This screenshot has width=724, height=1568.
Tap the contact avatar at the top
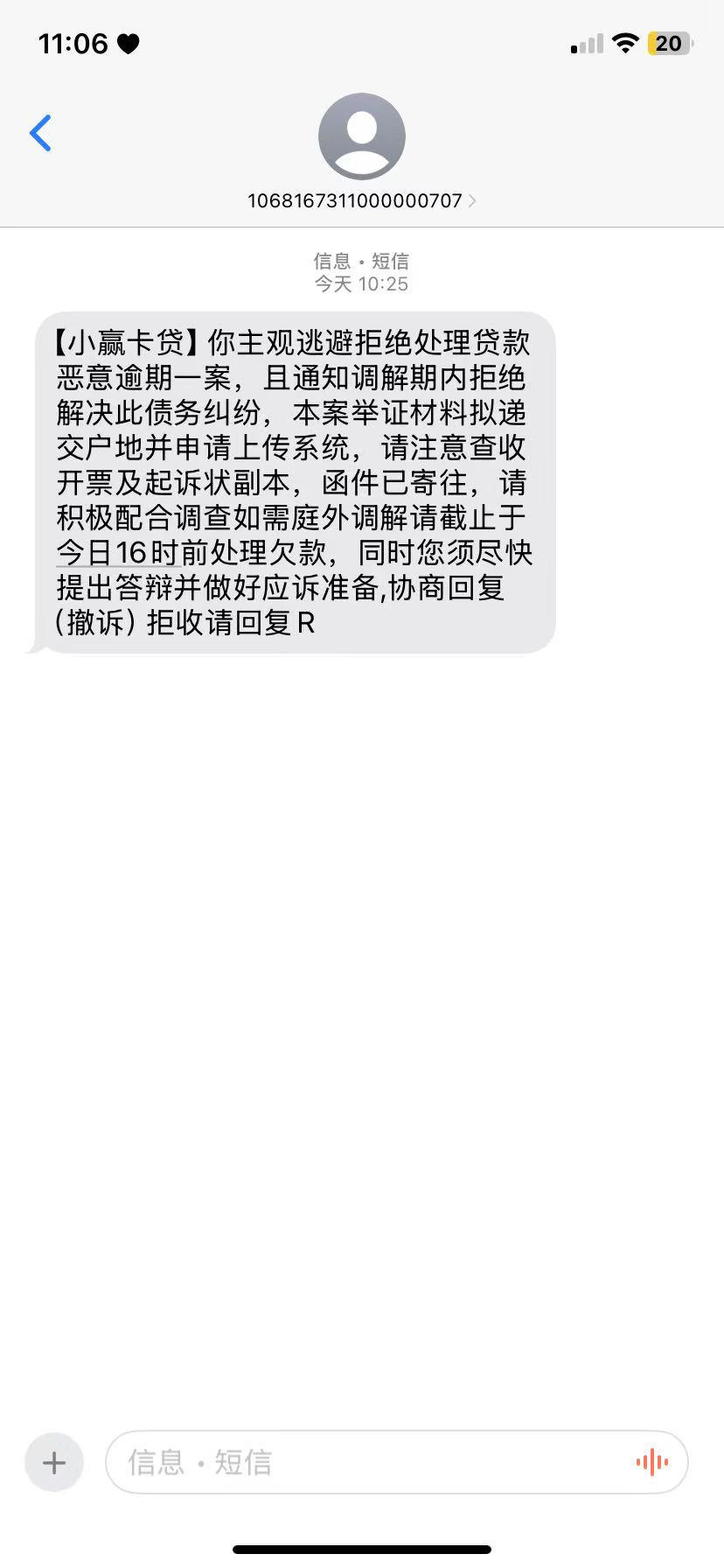[362, 136]
